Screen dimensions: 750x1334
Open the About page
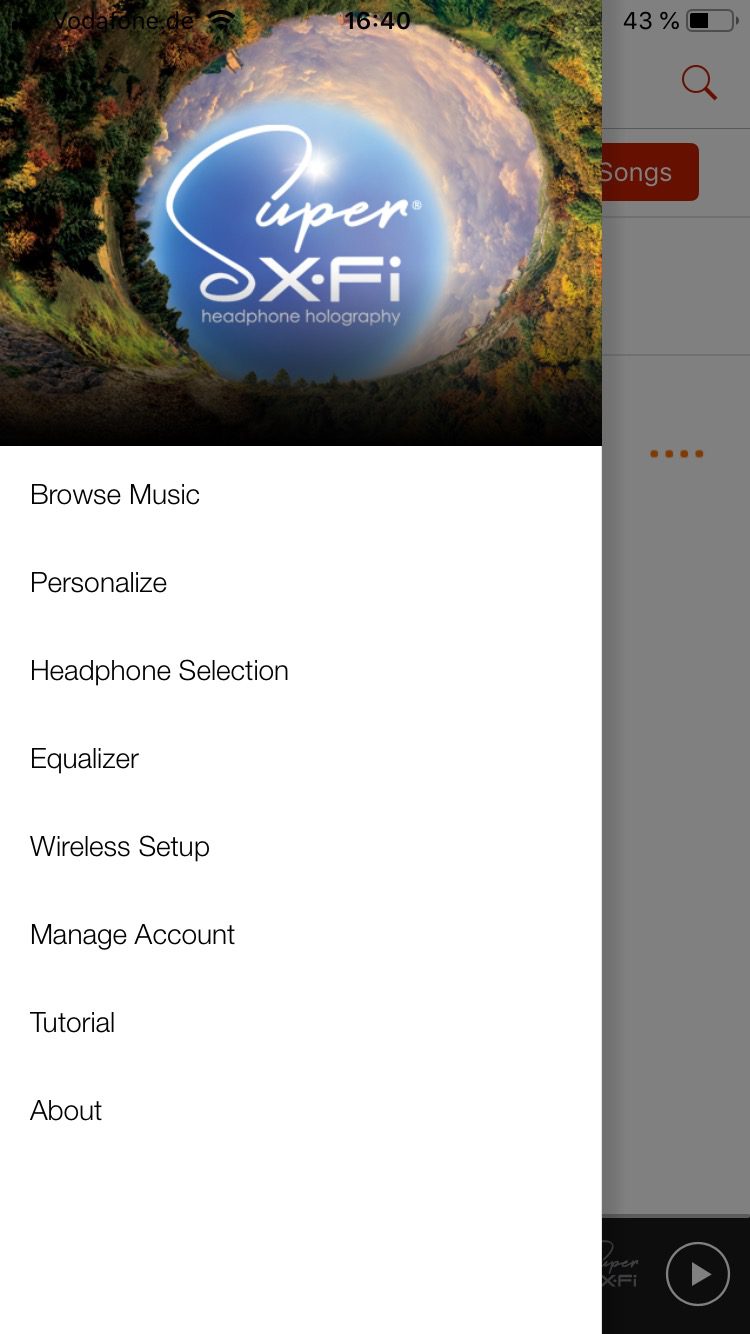(x=66, y=1111)
